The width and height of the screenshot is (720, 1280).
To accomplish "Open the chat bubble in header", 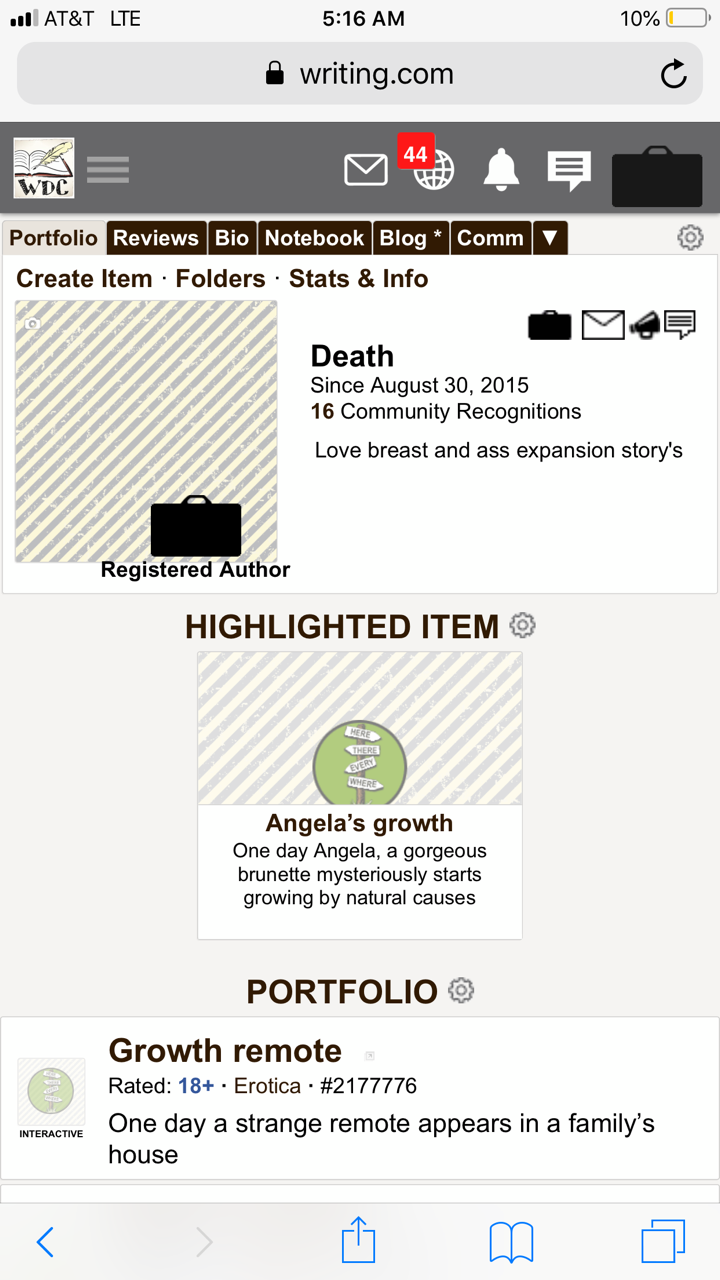I will pos(569,170).
